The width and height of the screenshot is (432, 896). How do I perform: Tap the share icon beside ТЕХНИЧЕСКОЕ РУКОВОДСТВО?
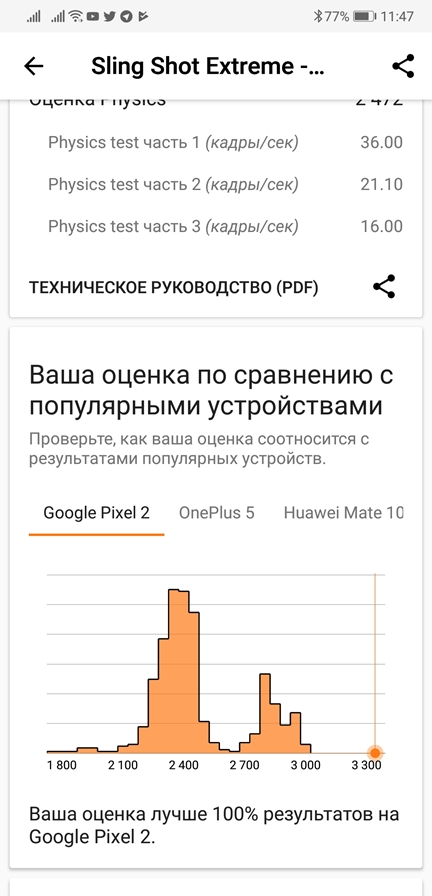click(x=384, y=286)
